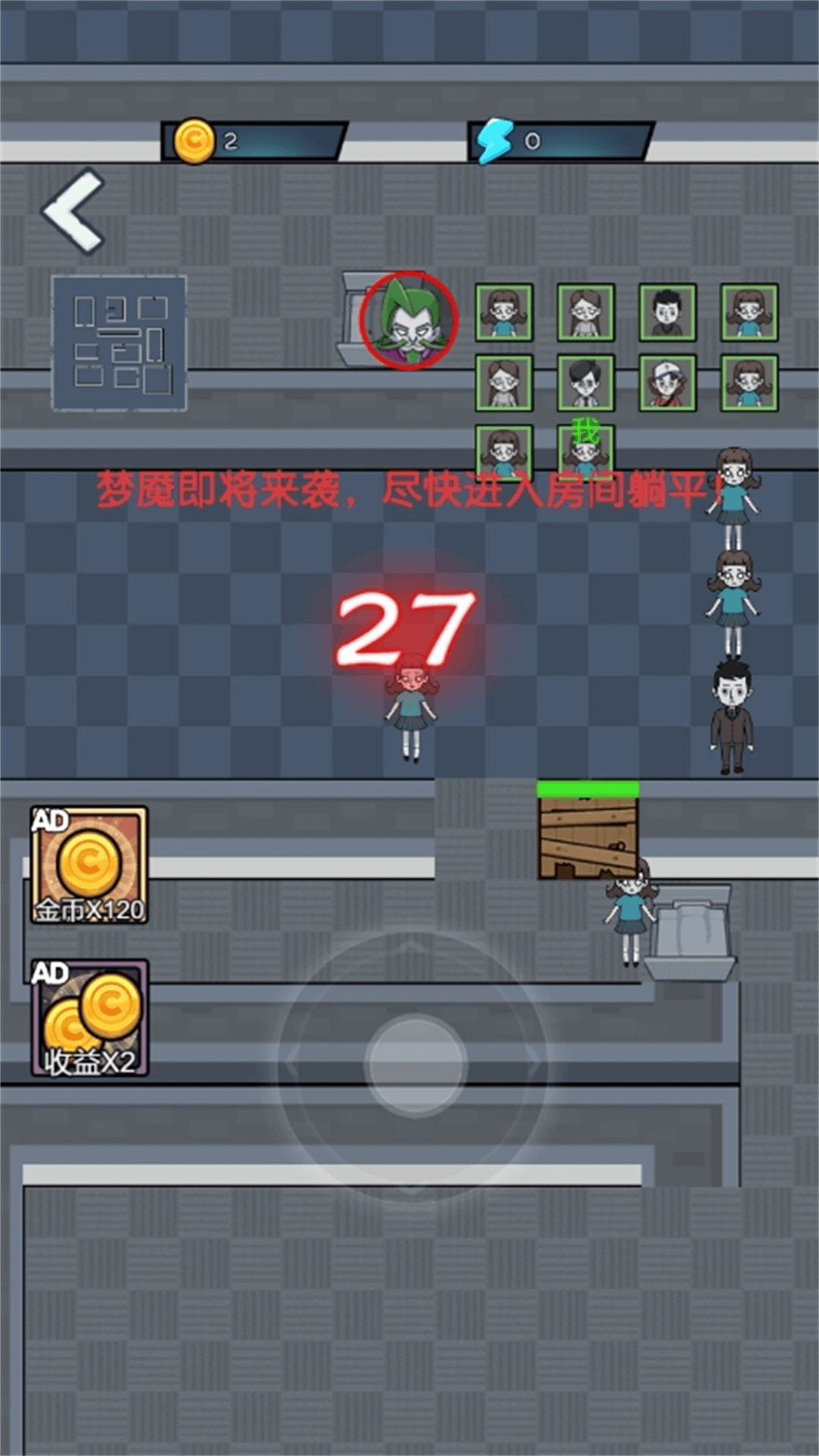819x1456 pixels.
Task: Tap the empty bed beside the door
Action: (x=690, y=934)
